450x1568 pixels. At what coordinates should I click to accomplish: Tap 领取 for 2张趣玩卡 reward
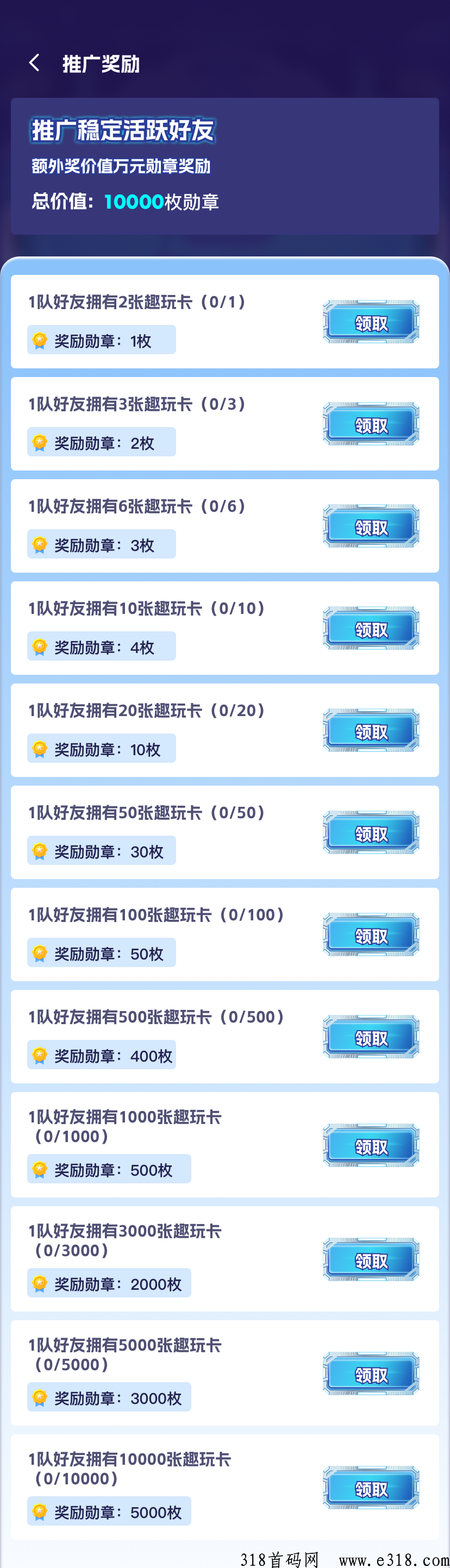(371, 322)
